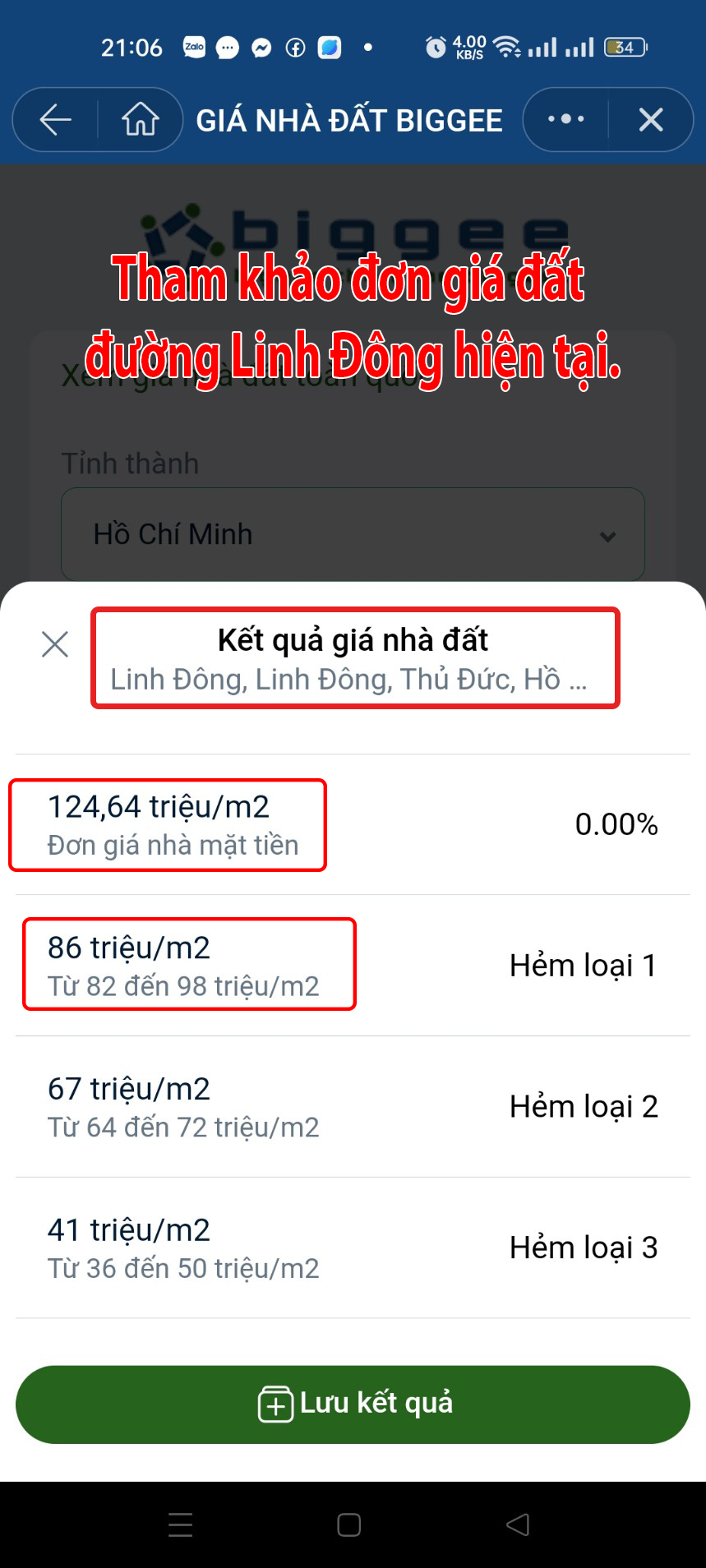Dismiss the Kết quả giá nhà đất sheet
This screenshot has height=1568, width=706.
[x=55, y=644]
